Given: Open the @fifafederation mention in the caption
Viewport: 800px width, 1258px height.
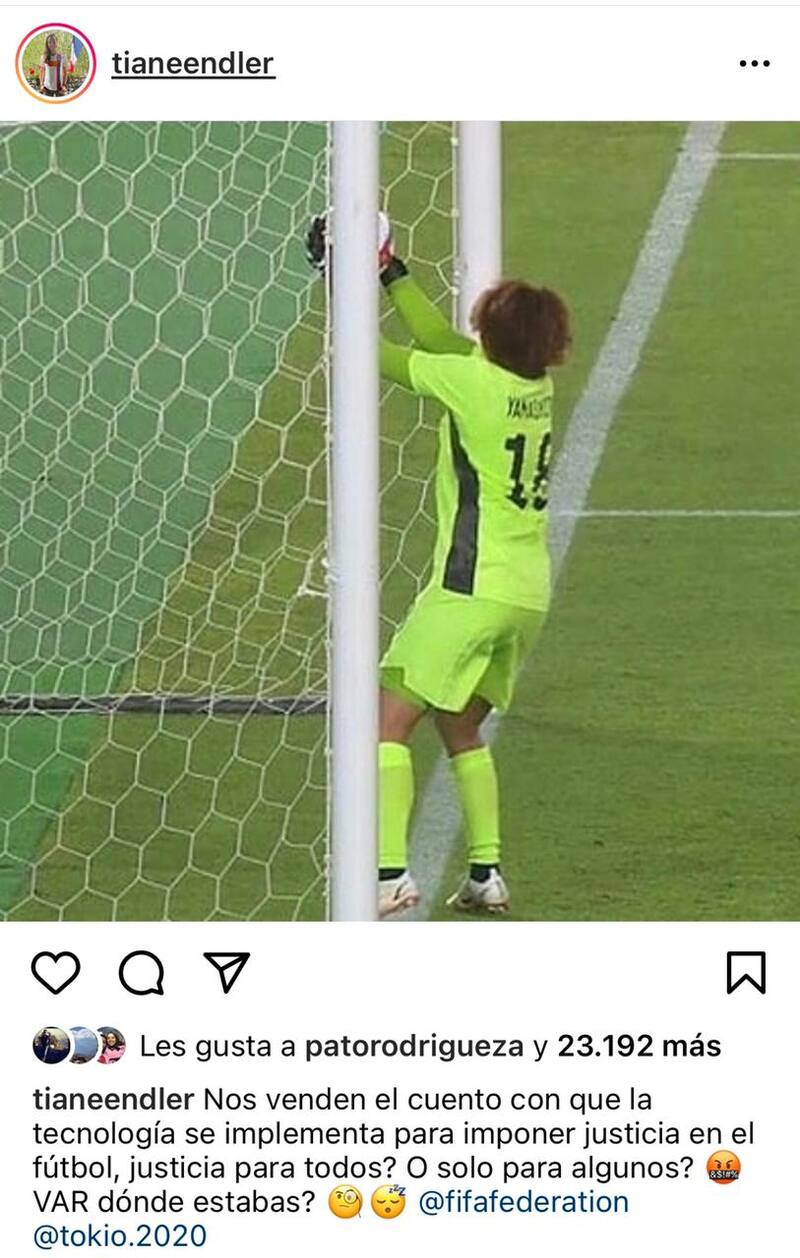Looking at the screenshot, I should pos(523,1201).
